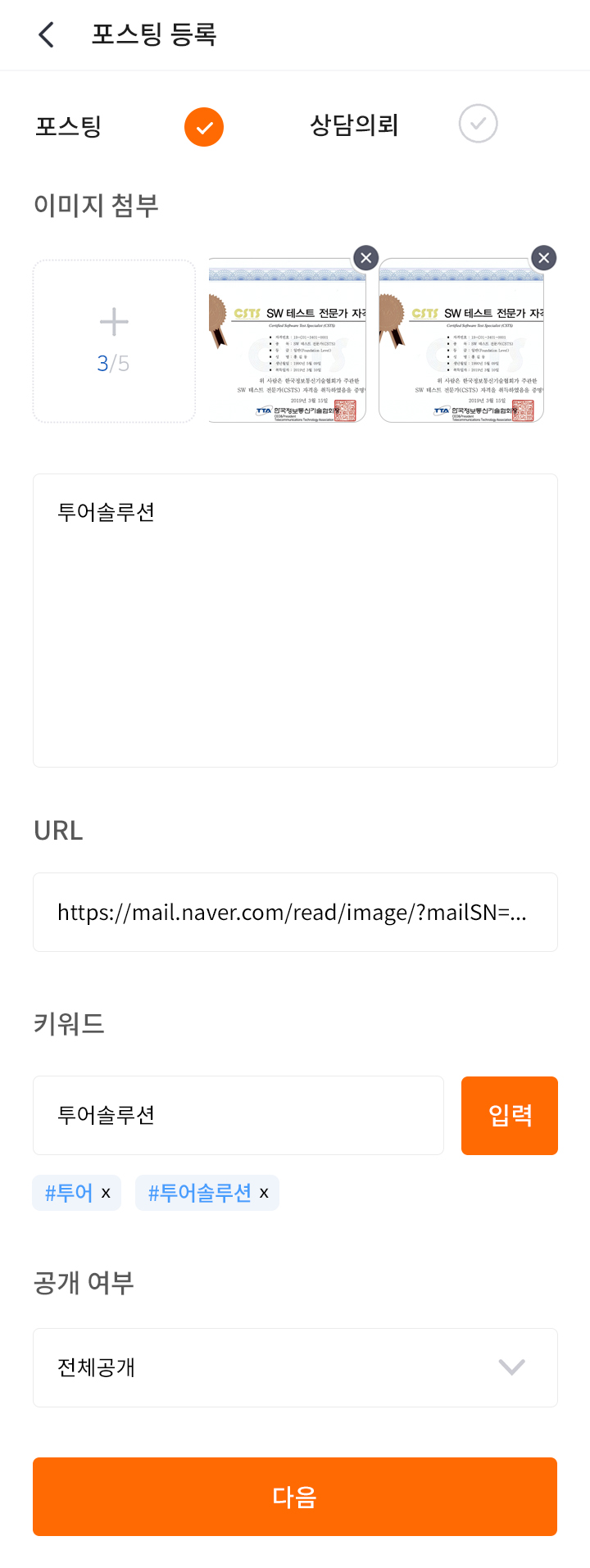This screenshot has width=590, height=1568.
Task: Remove the first attached certificate image
Action: pyautogui.click(x=365, y=258)
